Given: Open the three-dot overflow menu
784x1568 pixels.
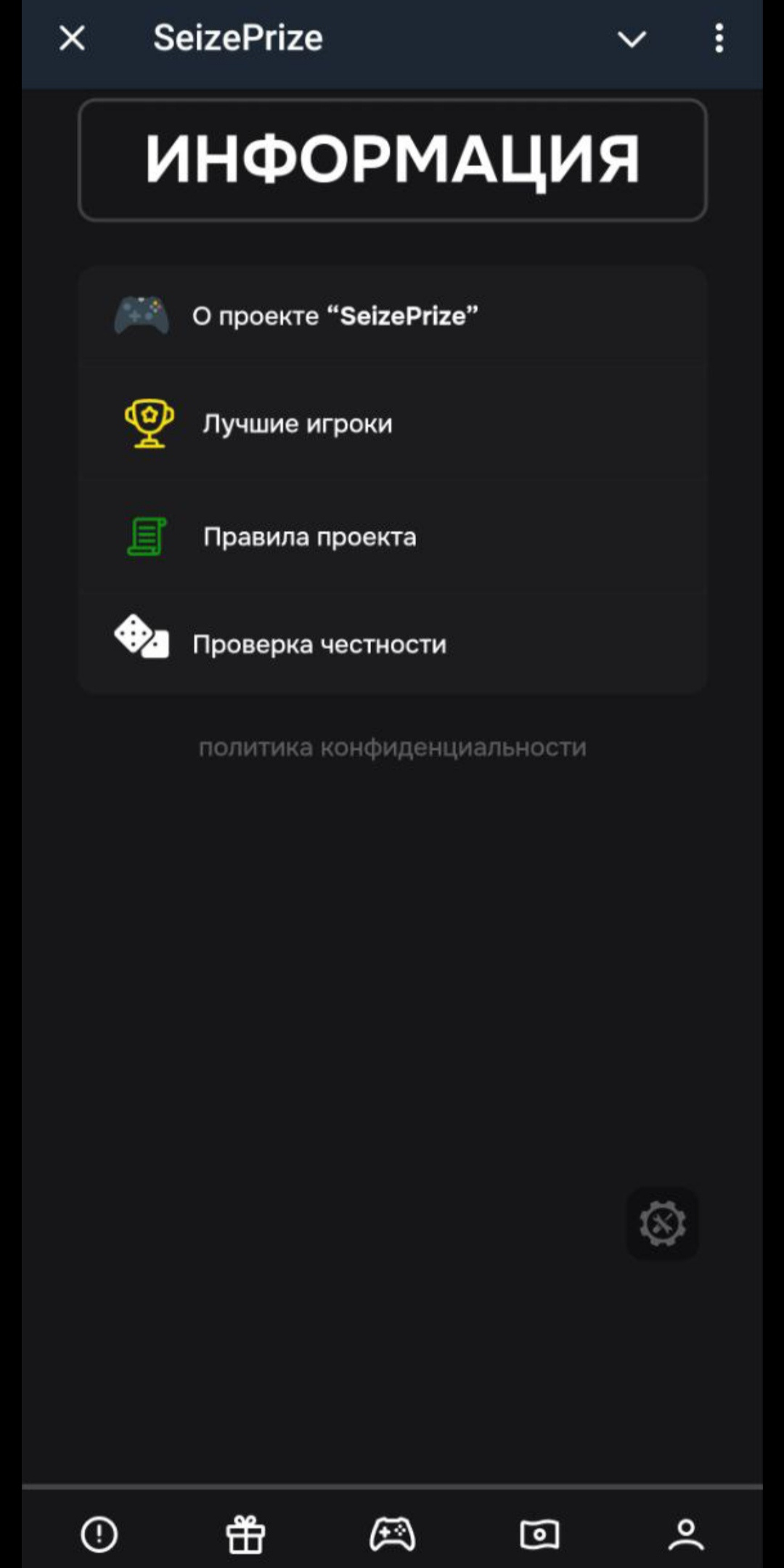Looking at the screenshot, I should [x=719, y=38].
